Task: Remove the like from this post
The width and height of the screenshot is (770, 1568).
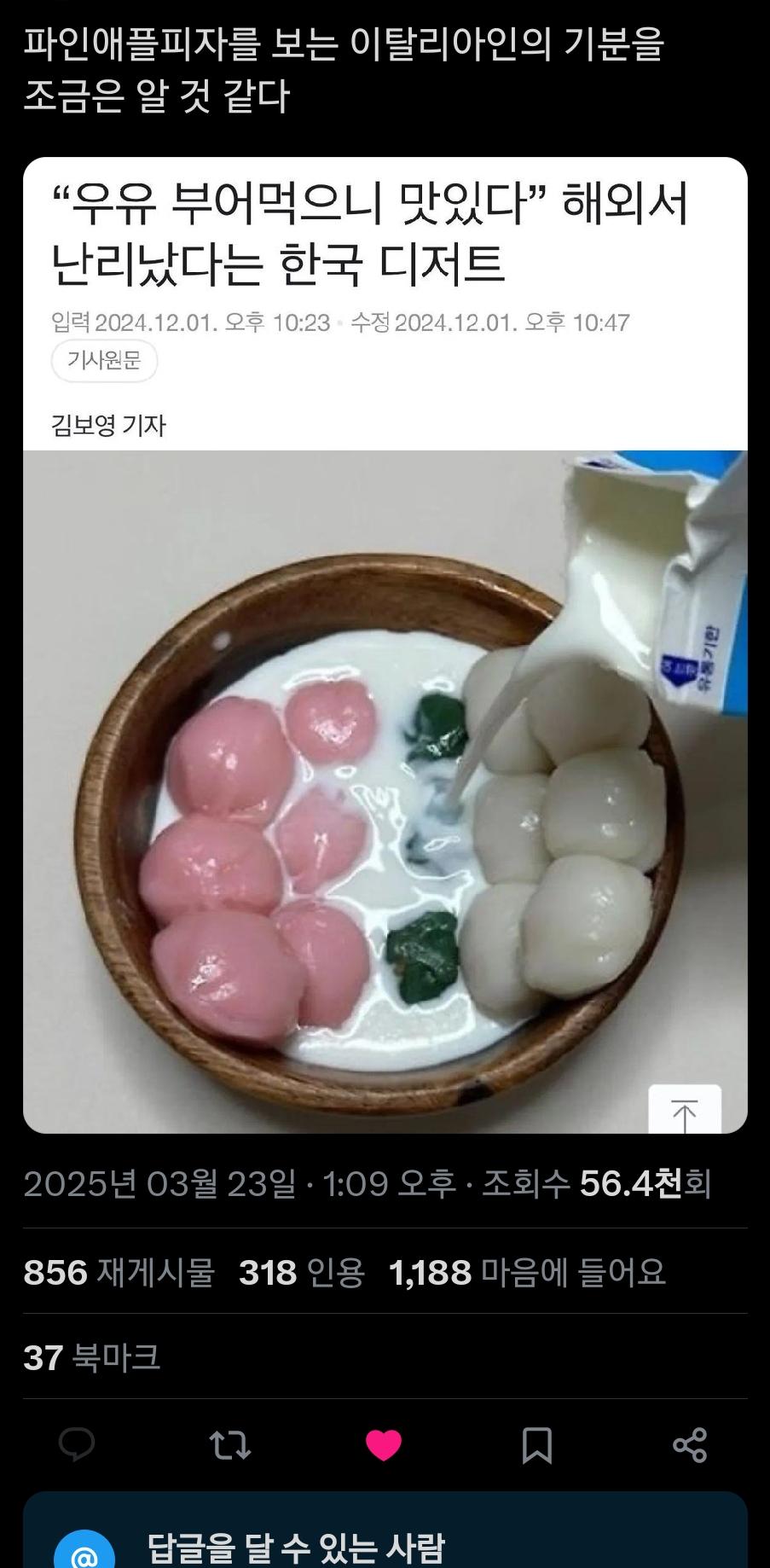Action: pyautogui.click(x=384, y=1445)
